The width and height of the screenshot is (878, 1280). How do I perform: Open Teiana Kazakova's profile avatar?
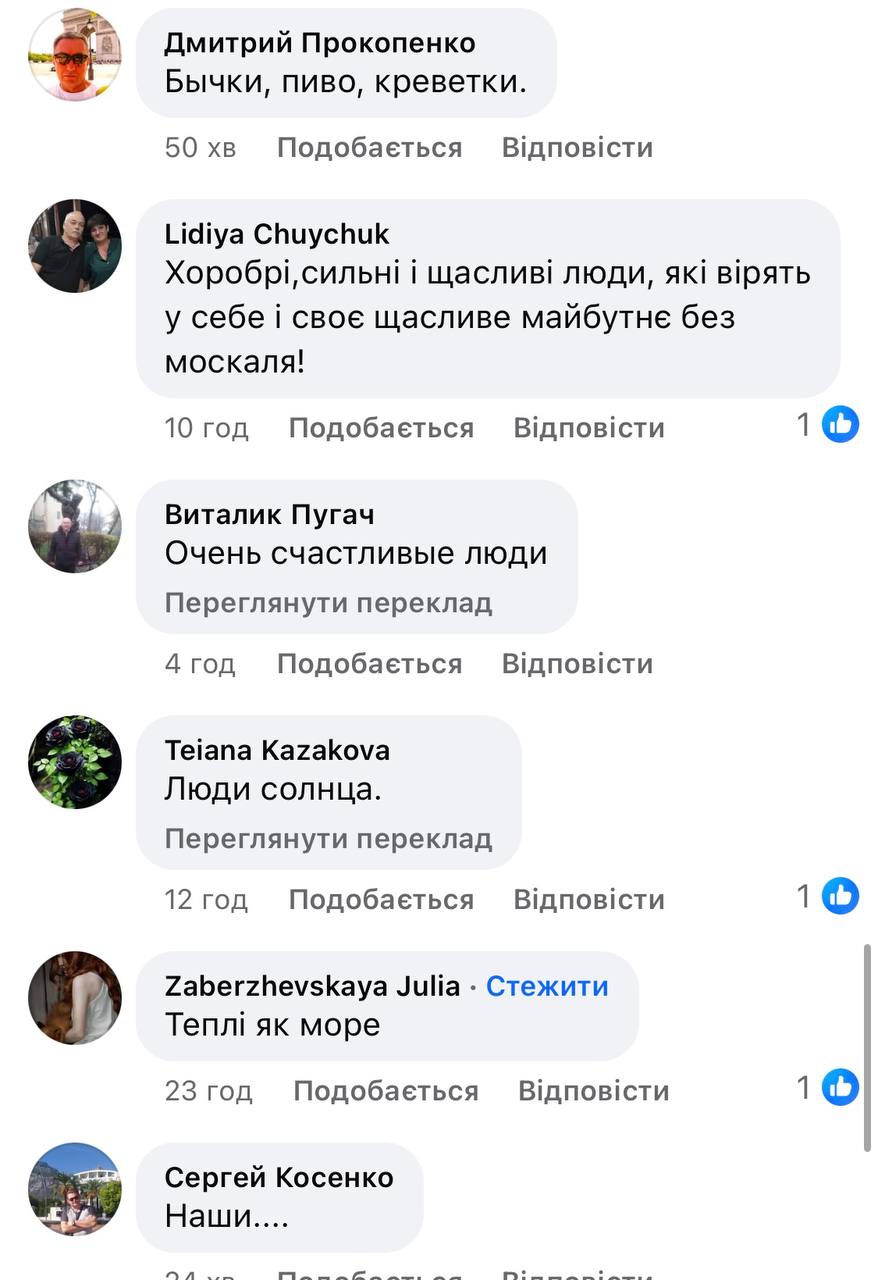(75, 762)
